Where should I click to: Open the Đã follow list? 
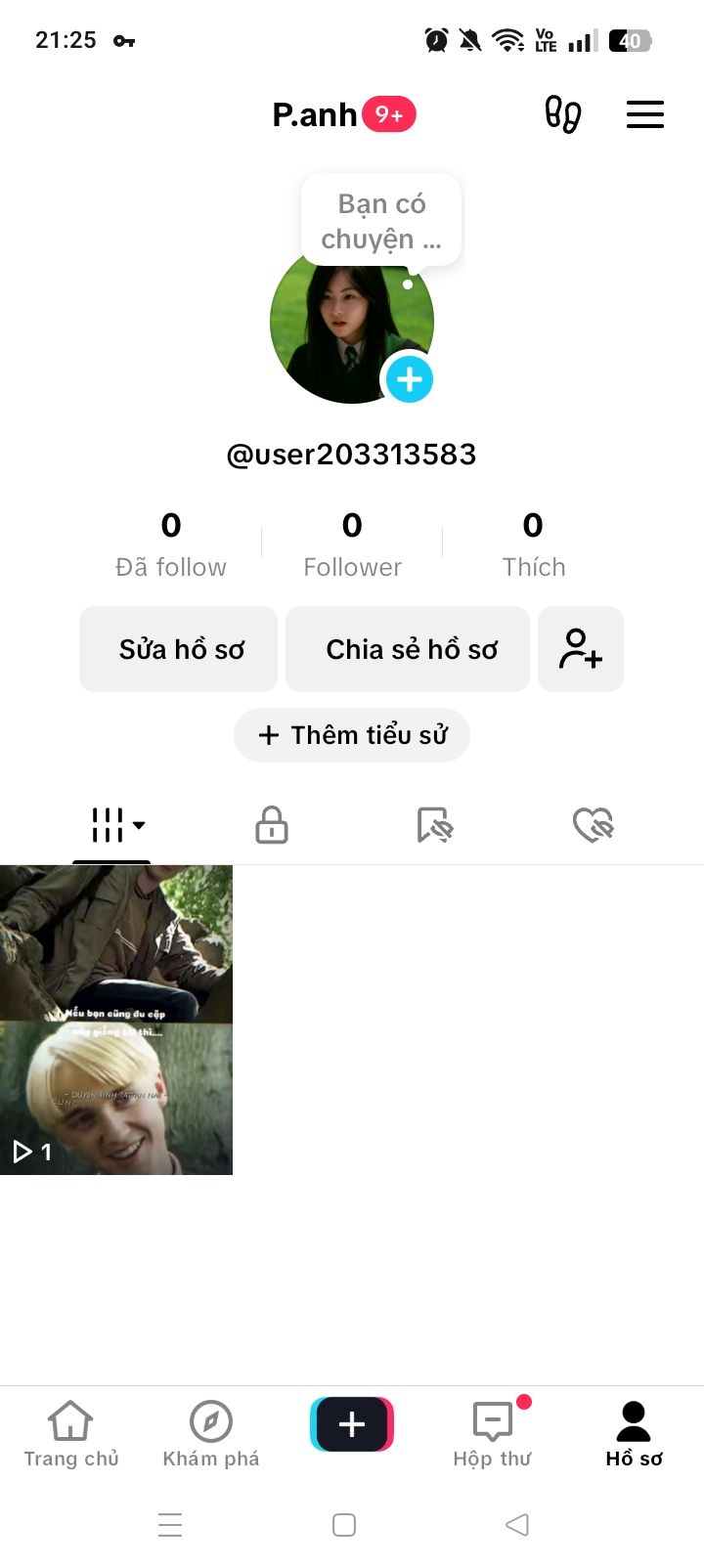[x=171, y=544]
